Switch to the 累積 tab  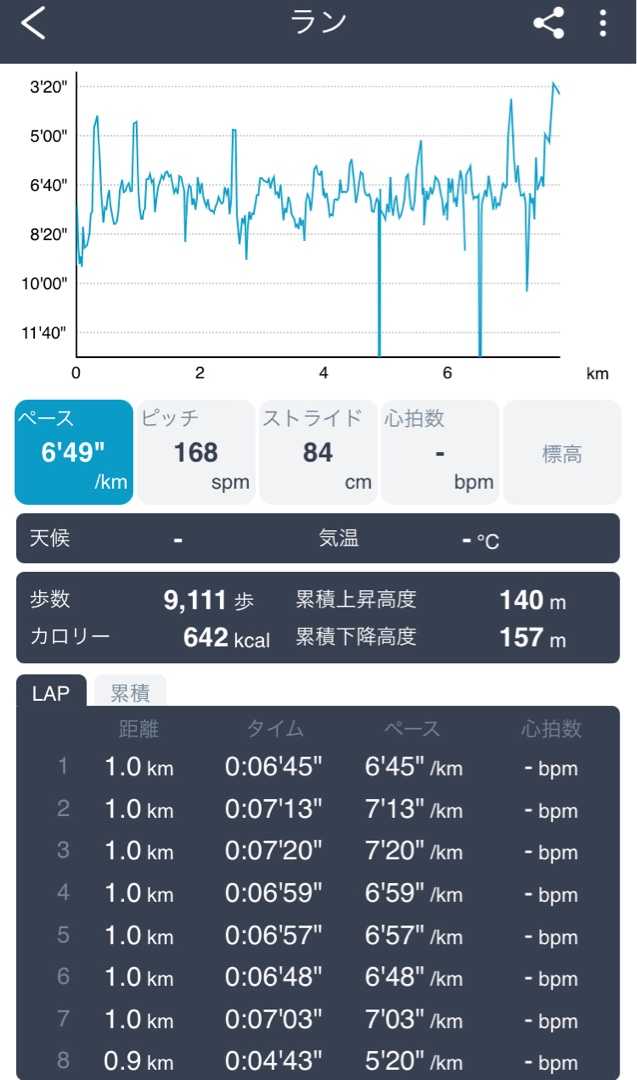click(x=130, y=692)
